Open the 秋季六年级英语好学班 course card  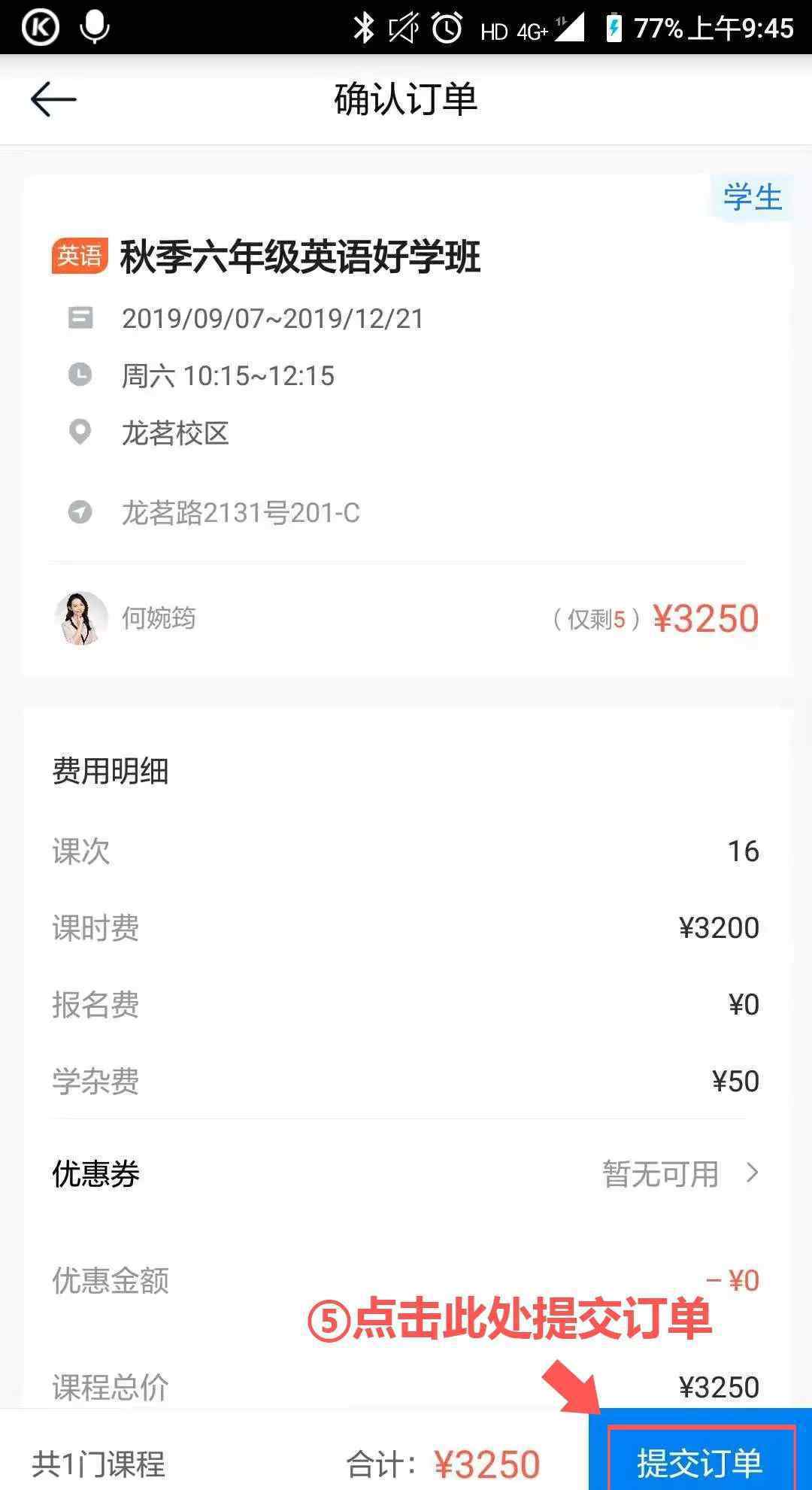point(406,426)
